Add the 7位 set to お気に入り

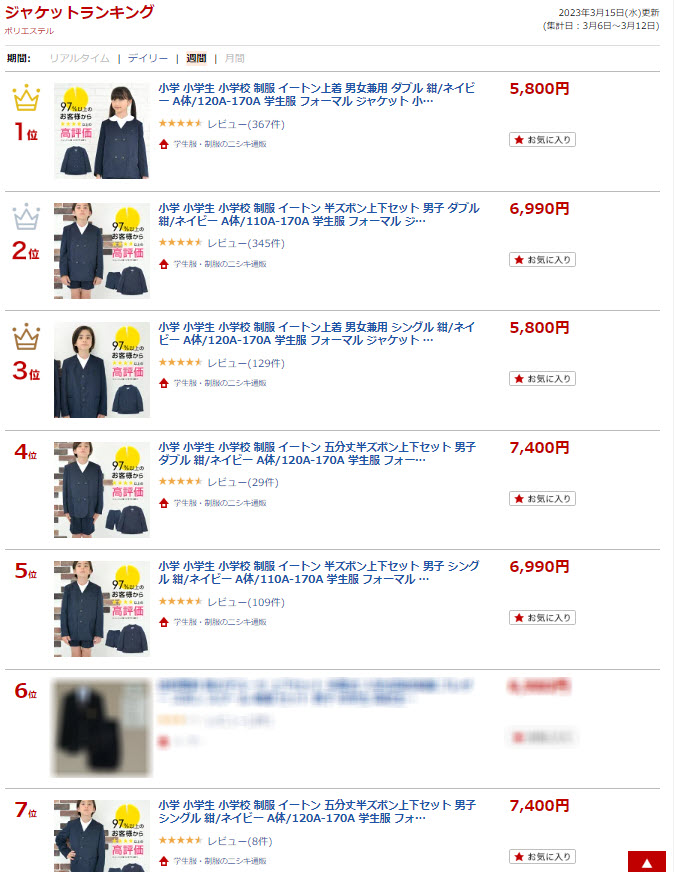[542, 857]
